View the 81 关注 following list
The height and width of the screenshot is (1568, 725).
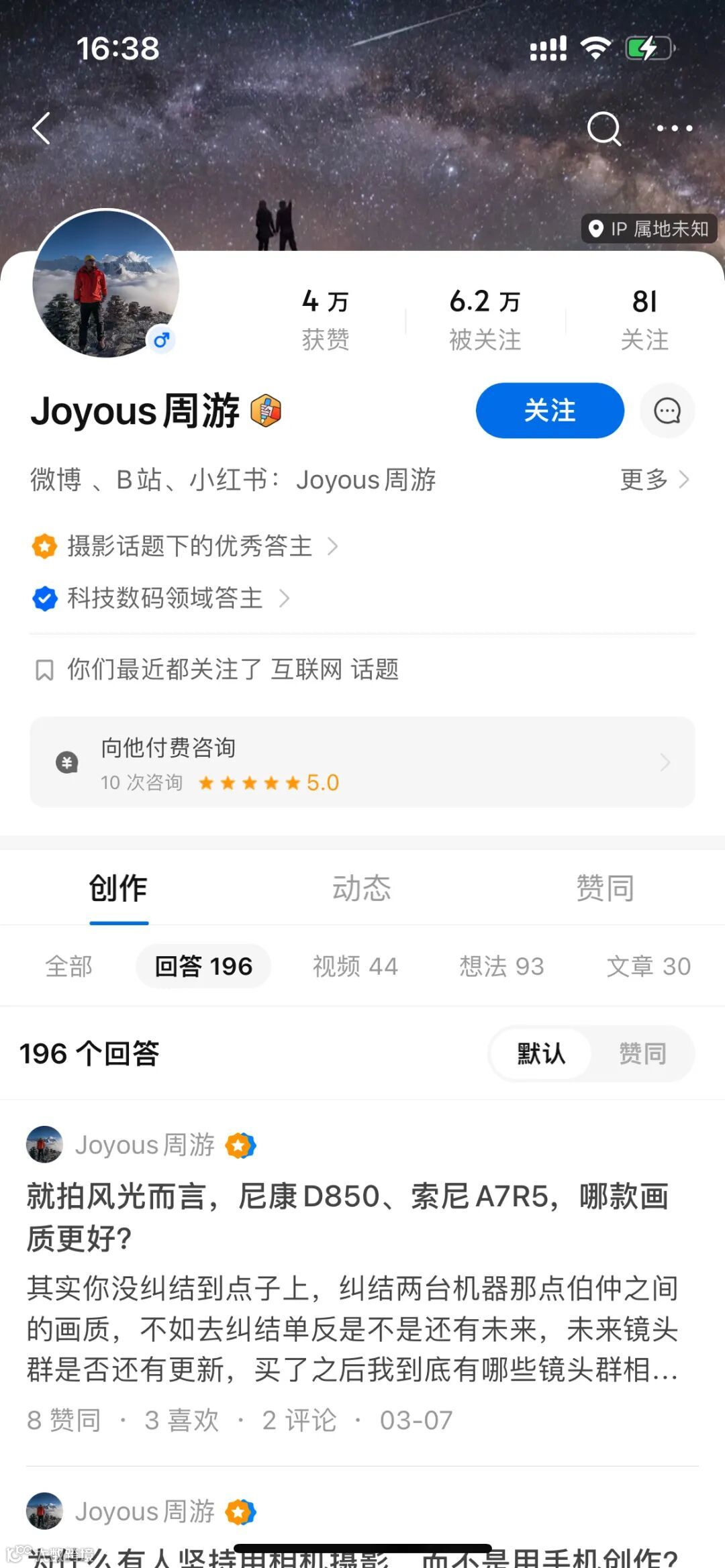[644, 319]
